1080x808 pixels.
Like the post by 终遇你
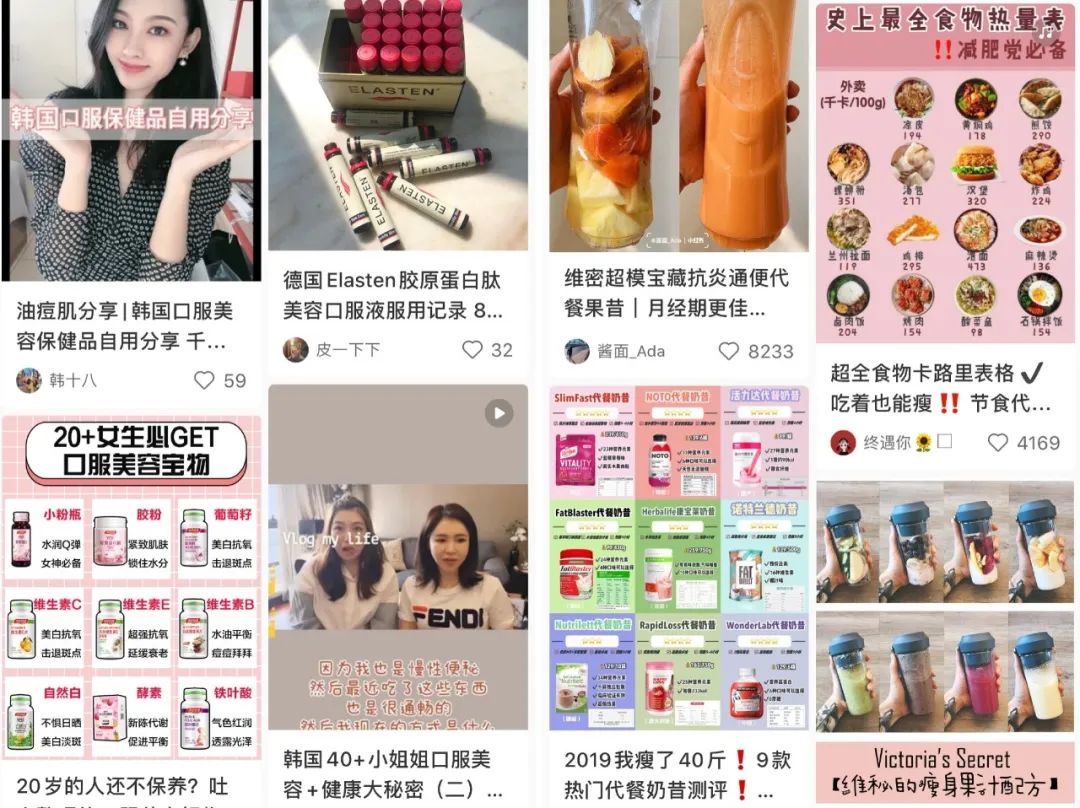[x=998, y=442]
